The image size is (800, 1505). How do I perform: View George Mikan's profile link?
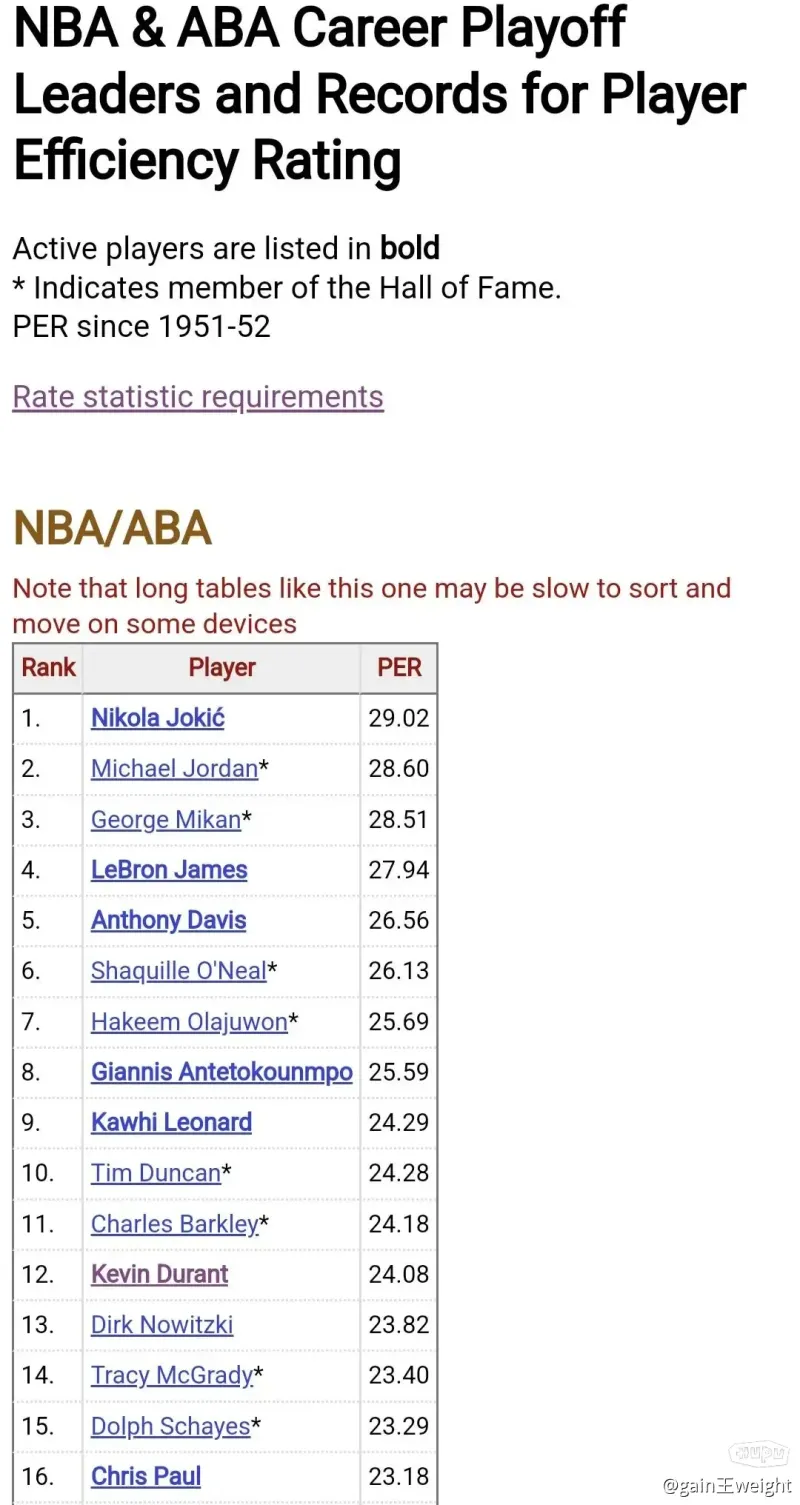tap(166, 819)
